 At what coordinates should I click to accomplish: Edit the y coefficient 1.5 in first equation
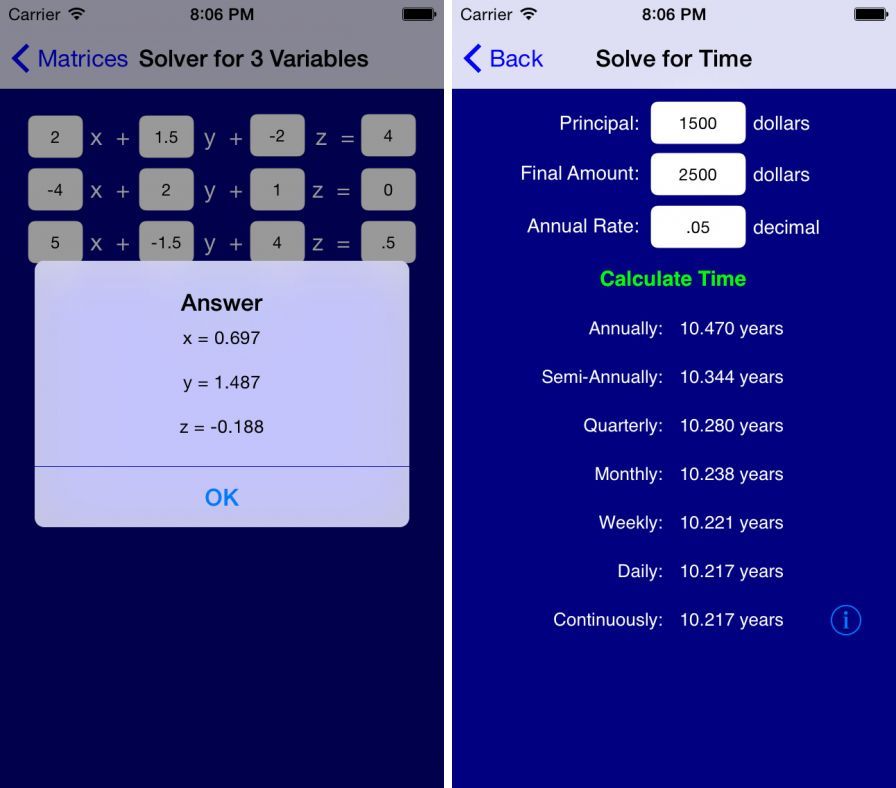point(166,137)
